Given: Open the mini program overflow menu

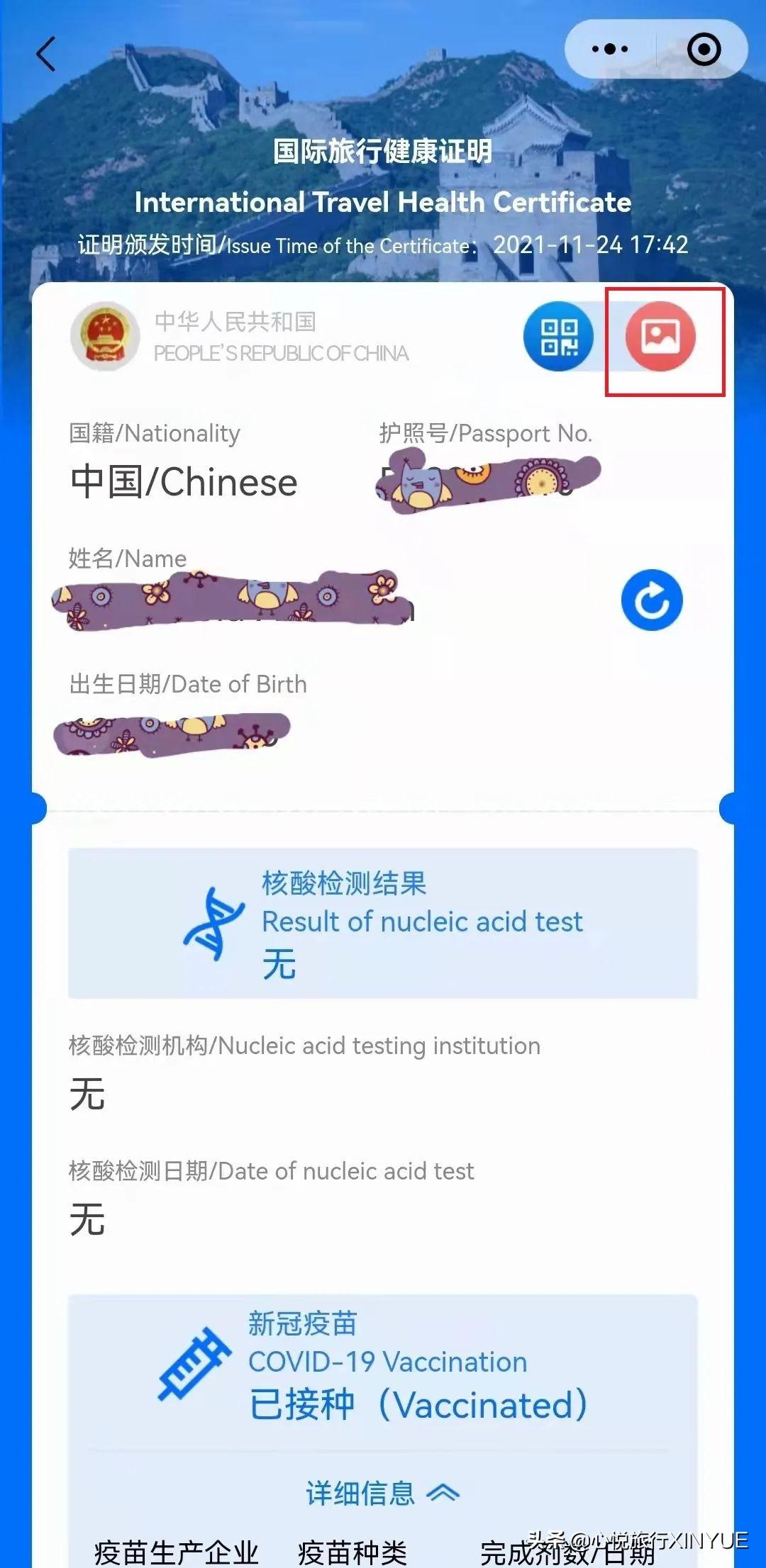Looking at the screenshot, I should [x=610, y=50].
